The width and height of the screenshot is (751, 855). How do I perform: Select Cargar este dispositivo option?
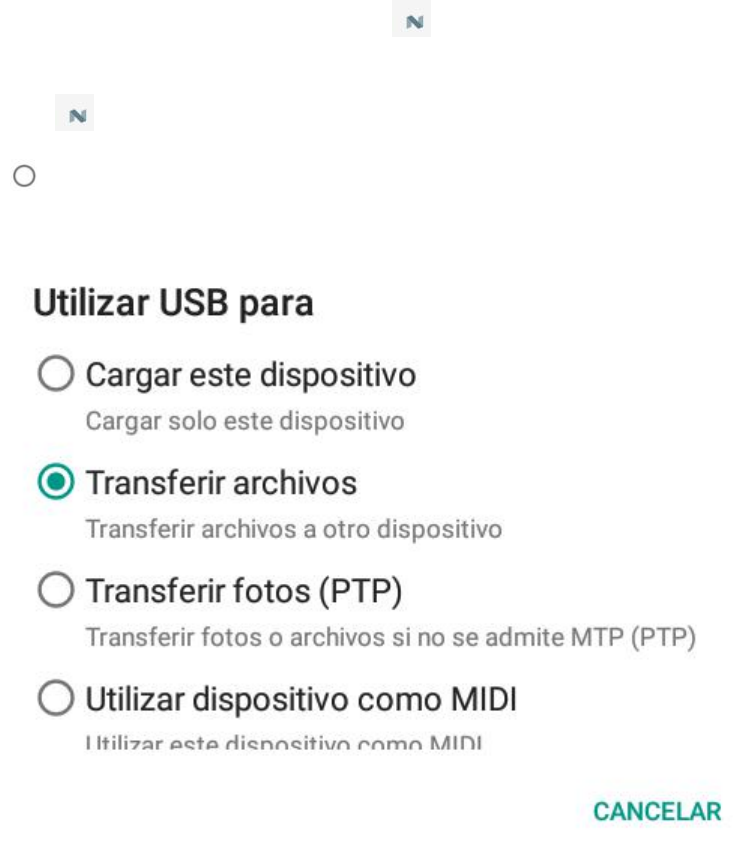[x=56, y=376]
